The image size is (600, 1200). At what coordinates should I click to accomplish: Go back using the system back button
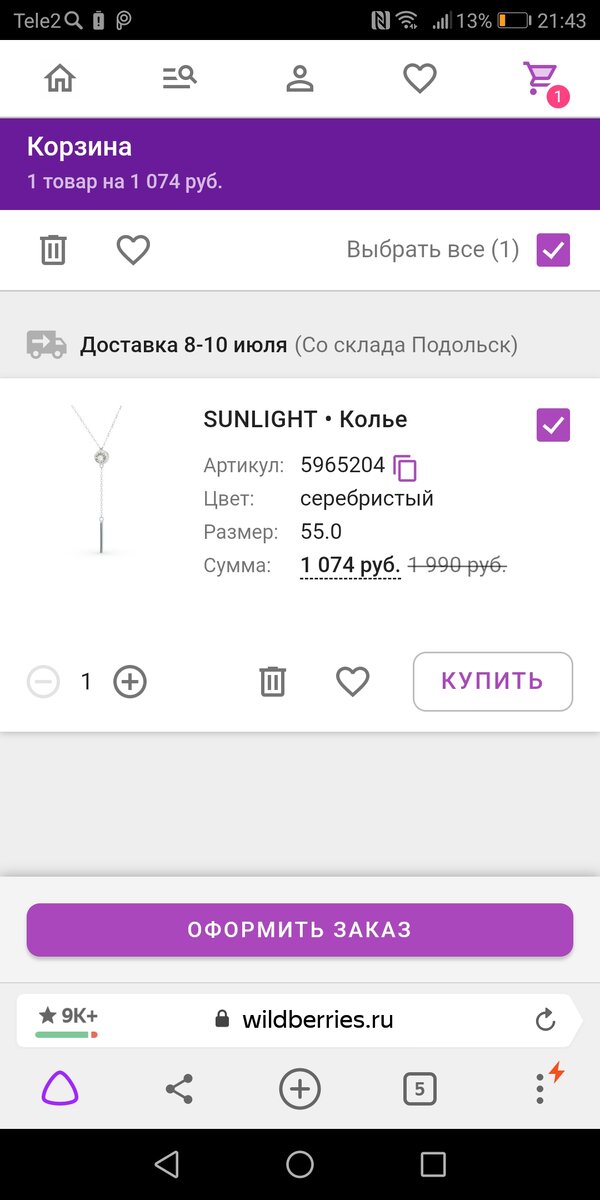pyautogui.click(x=167, y=1164)
